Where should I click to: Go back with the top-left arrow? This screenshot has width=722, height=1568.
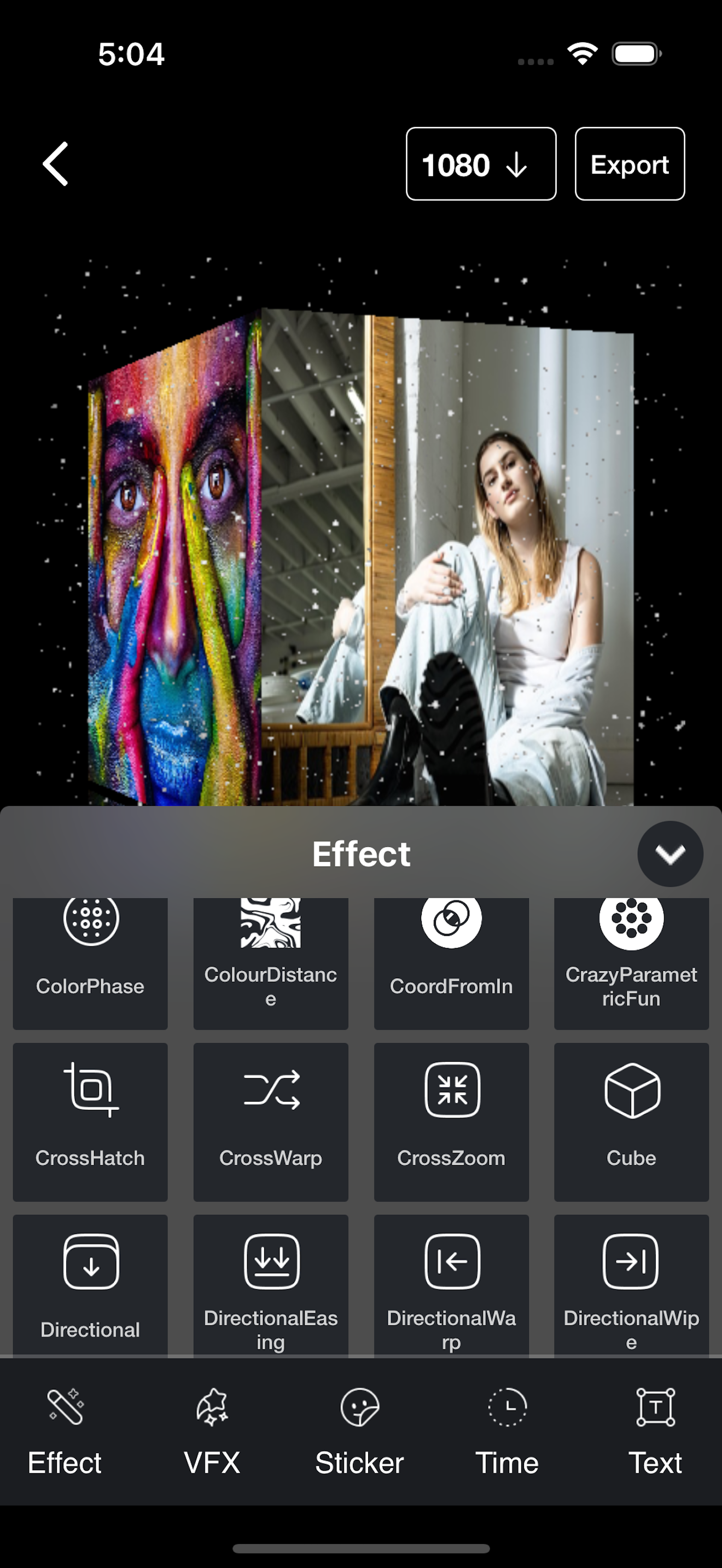point(55,163)
